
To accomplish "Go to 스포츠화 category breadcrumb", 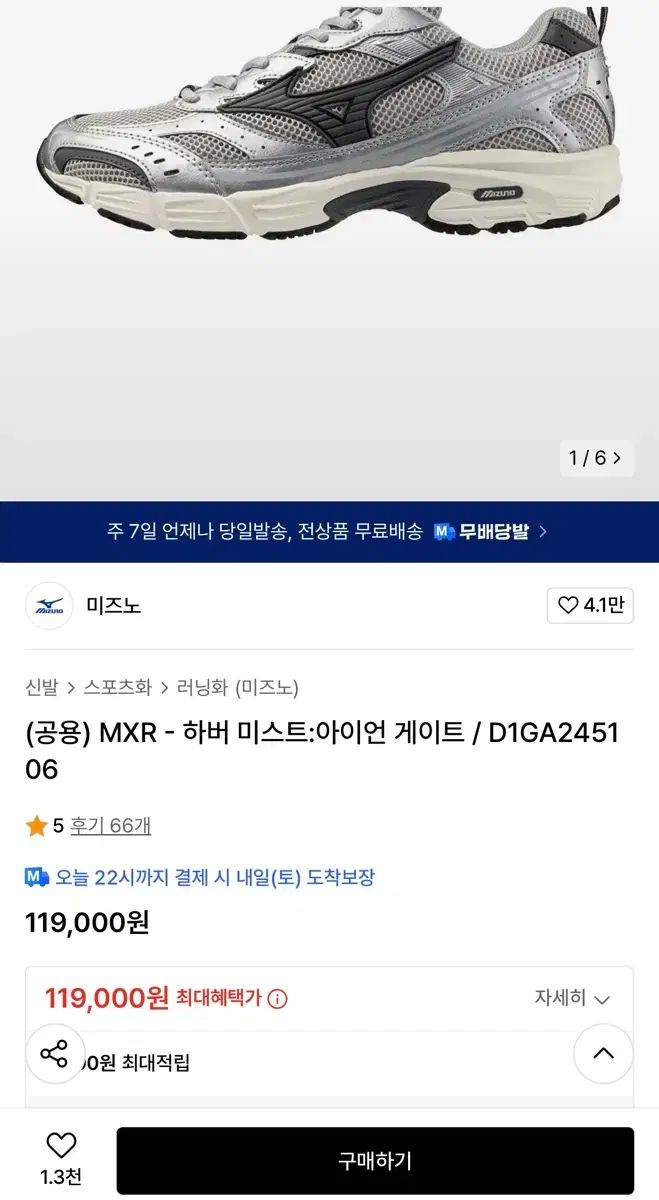I will click(117, 687).
